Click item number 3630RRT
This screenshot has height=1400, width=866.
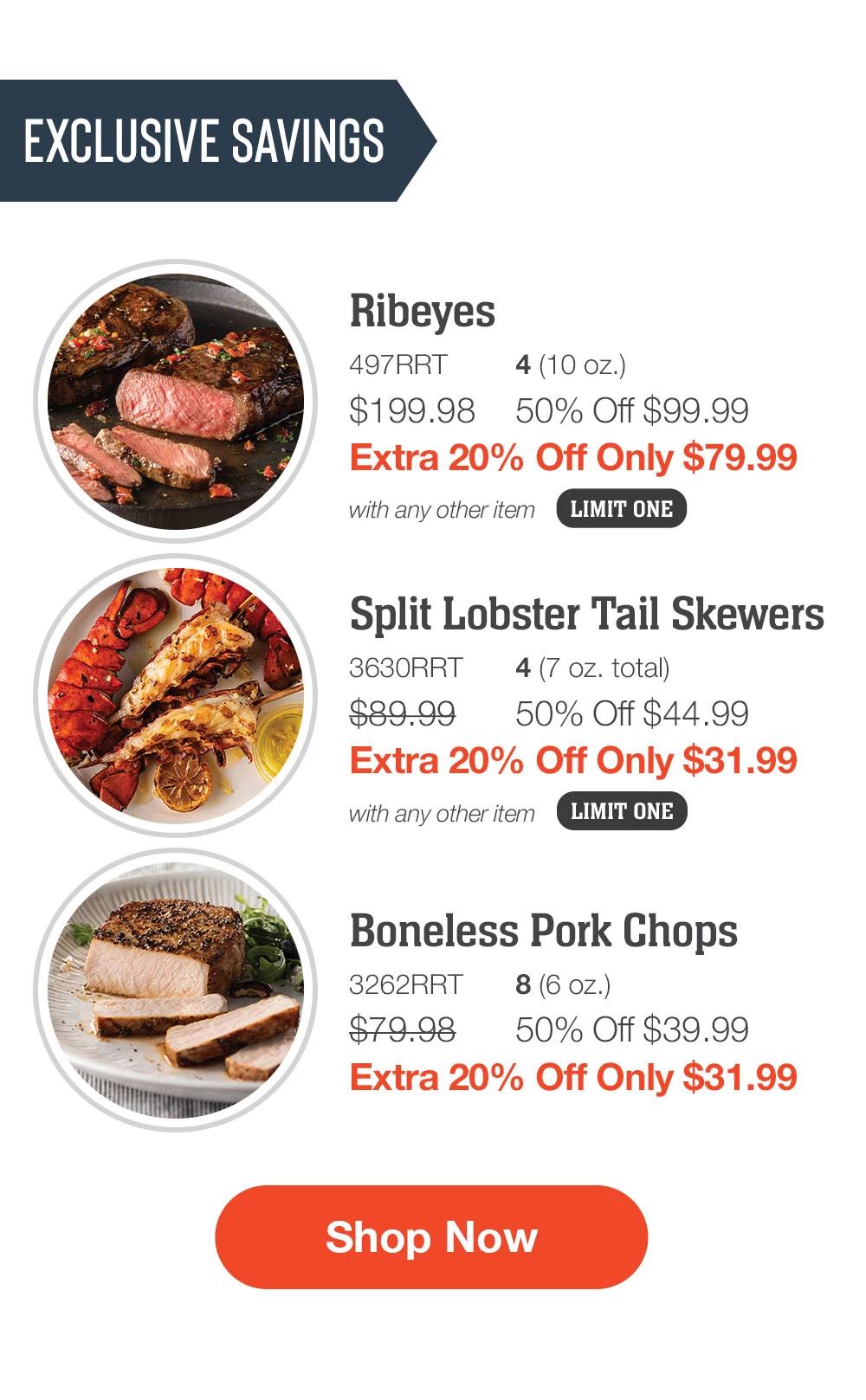(405, 667)
